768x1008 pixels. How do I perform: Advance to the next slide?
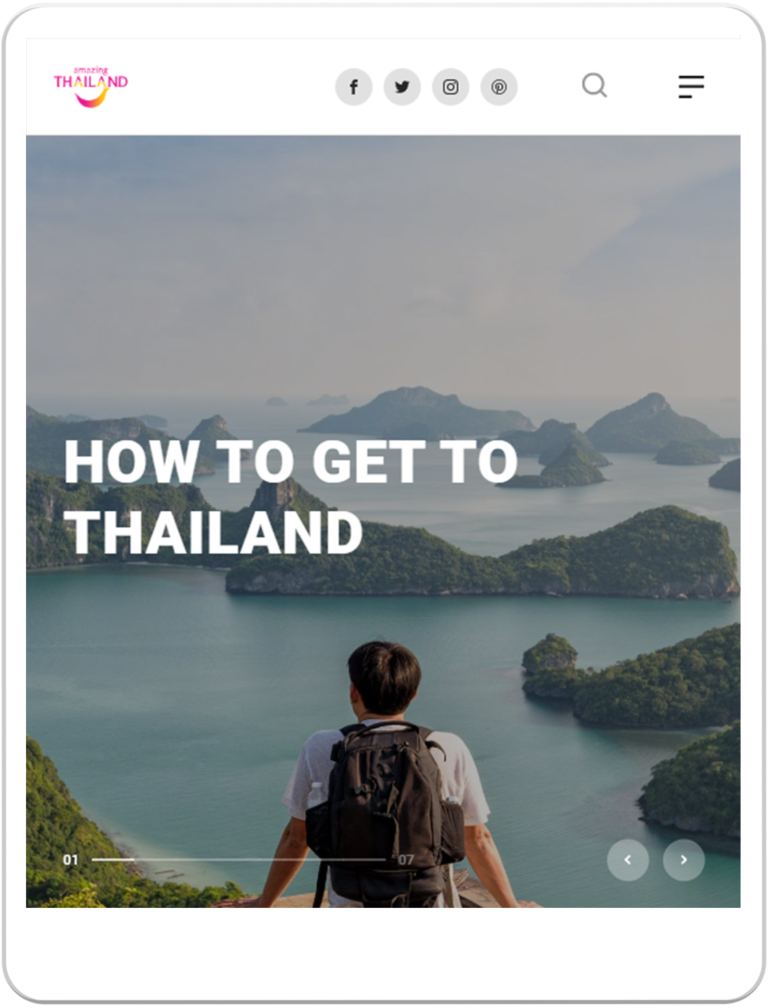[x=684, y=860]
